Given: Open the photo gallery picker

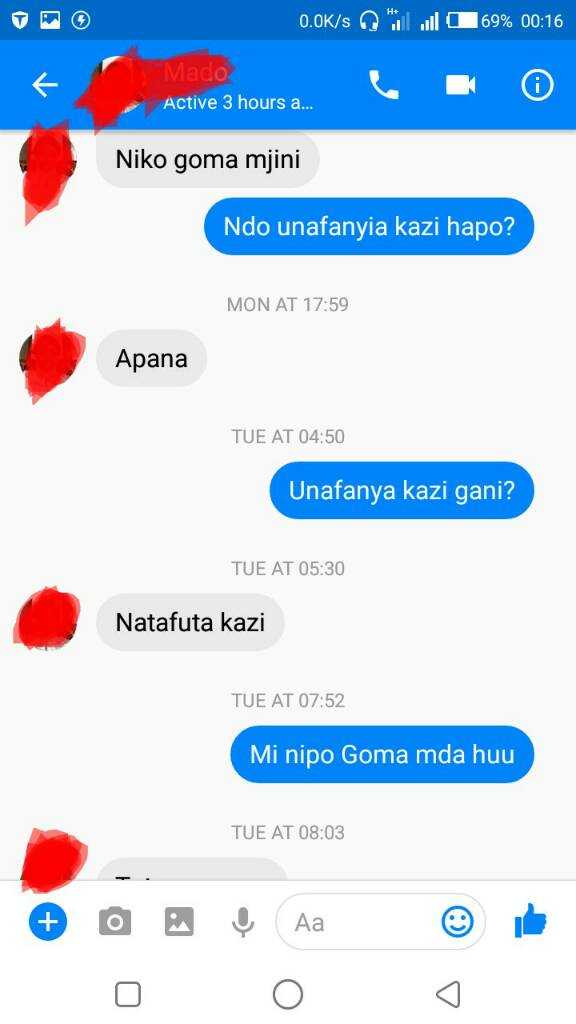Looking at the screenshot, I should tap(179, 921).
